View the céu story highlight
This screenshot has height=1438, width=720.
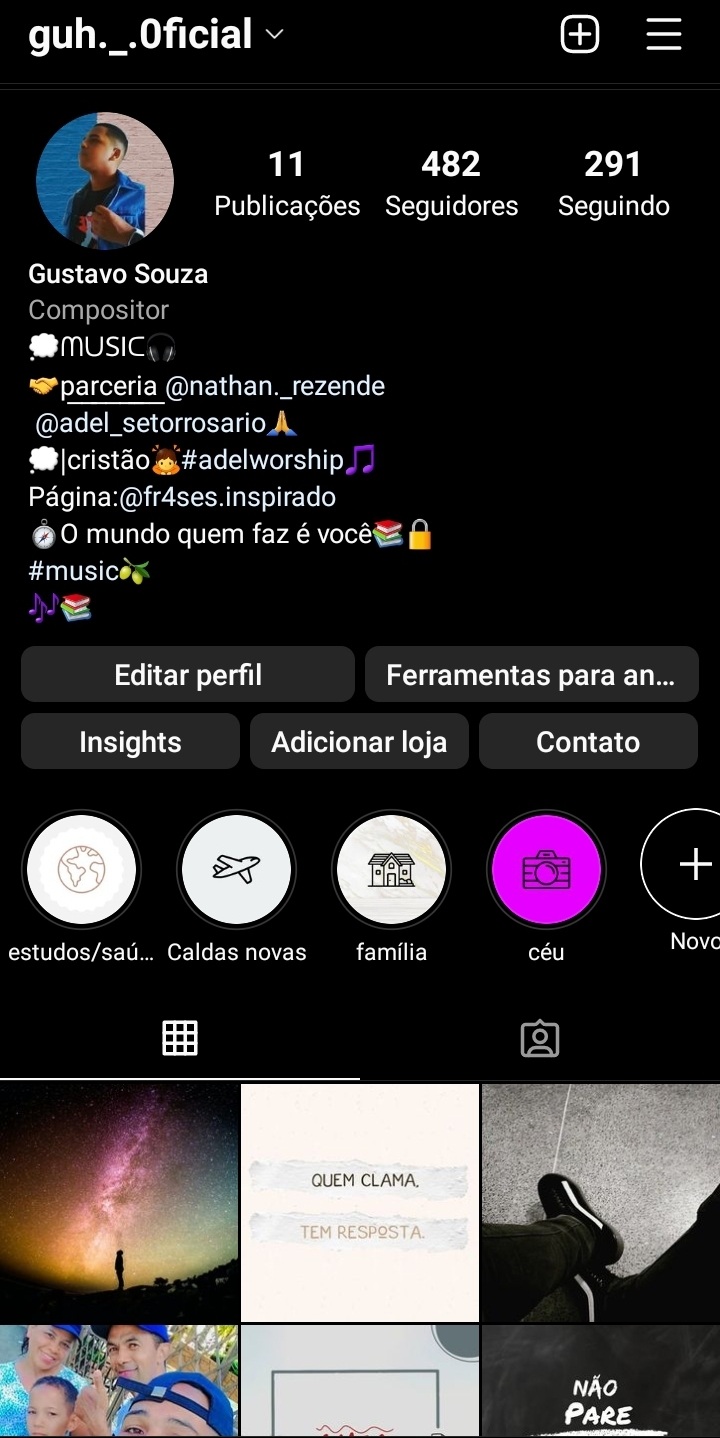tap(546, 869)
